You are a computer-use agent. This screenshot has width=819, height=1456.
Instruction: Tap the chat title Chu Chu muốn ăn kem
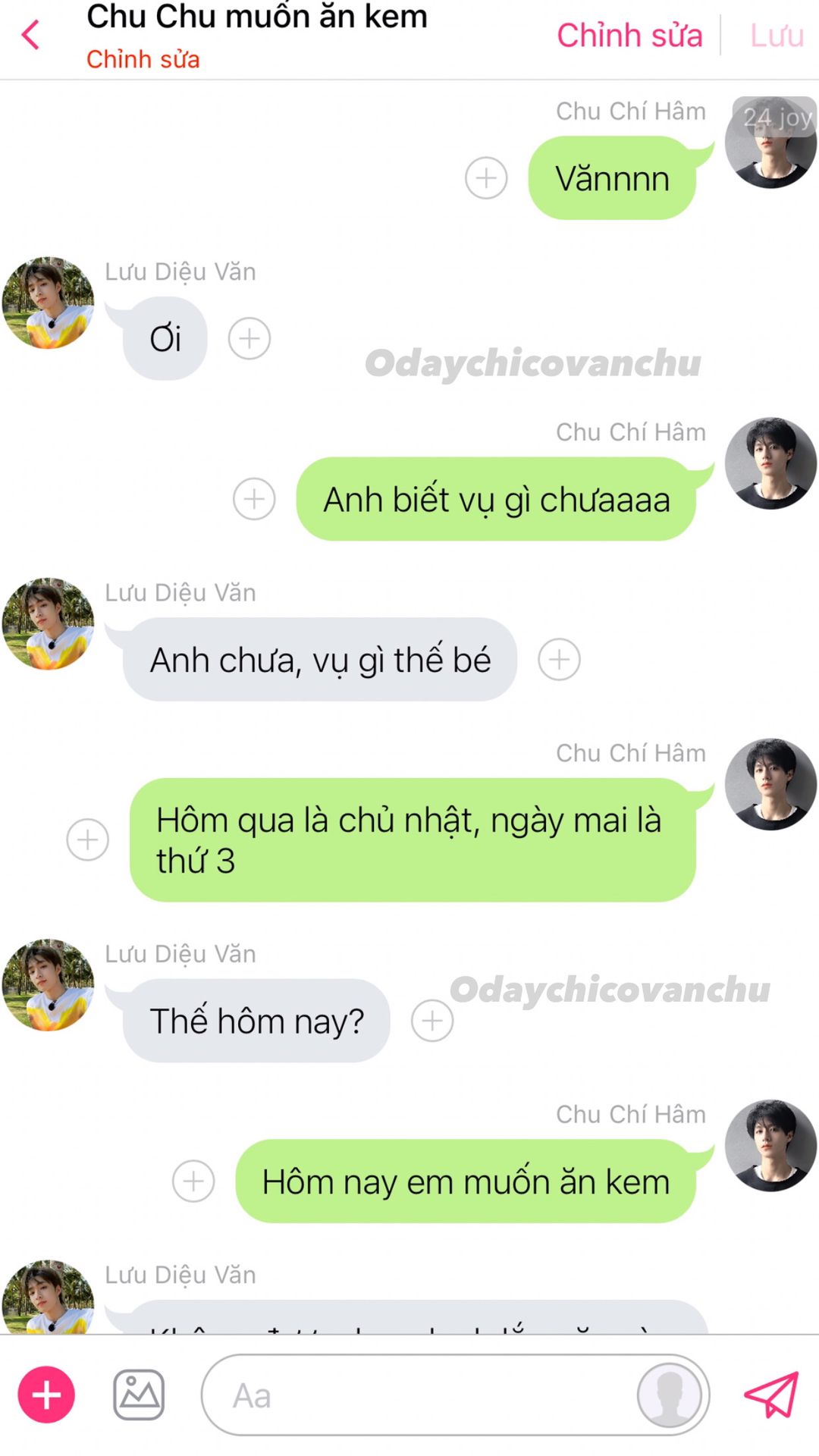(x=256, y=17)
